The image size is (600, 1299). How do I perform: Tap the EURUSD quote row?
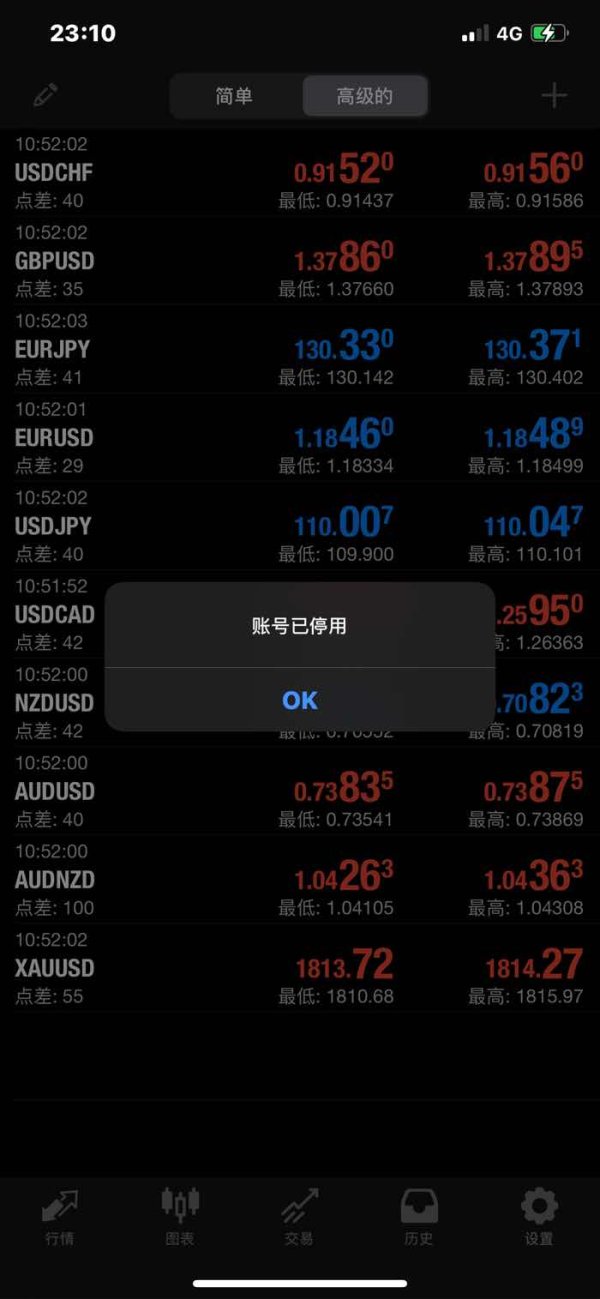300,437
